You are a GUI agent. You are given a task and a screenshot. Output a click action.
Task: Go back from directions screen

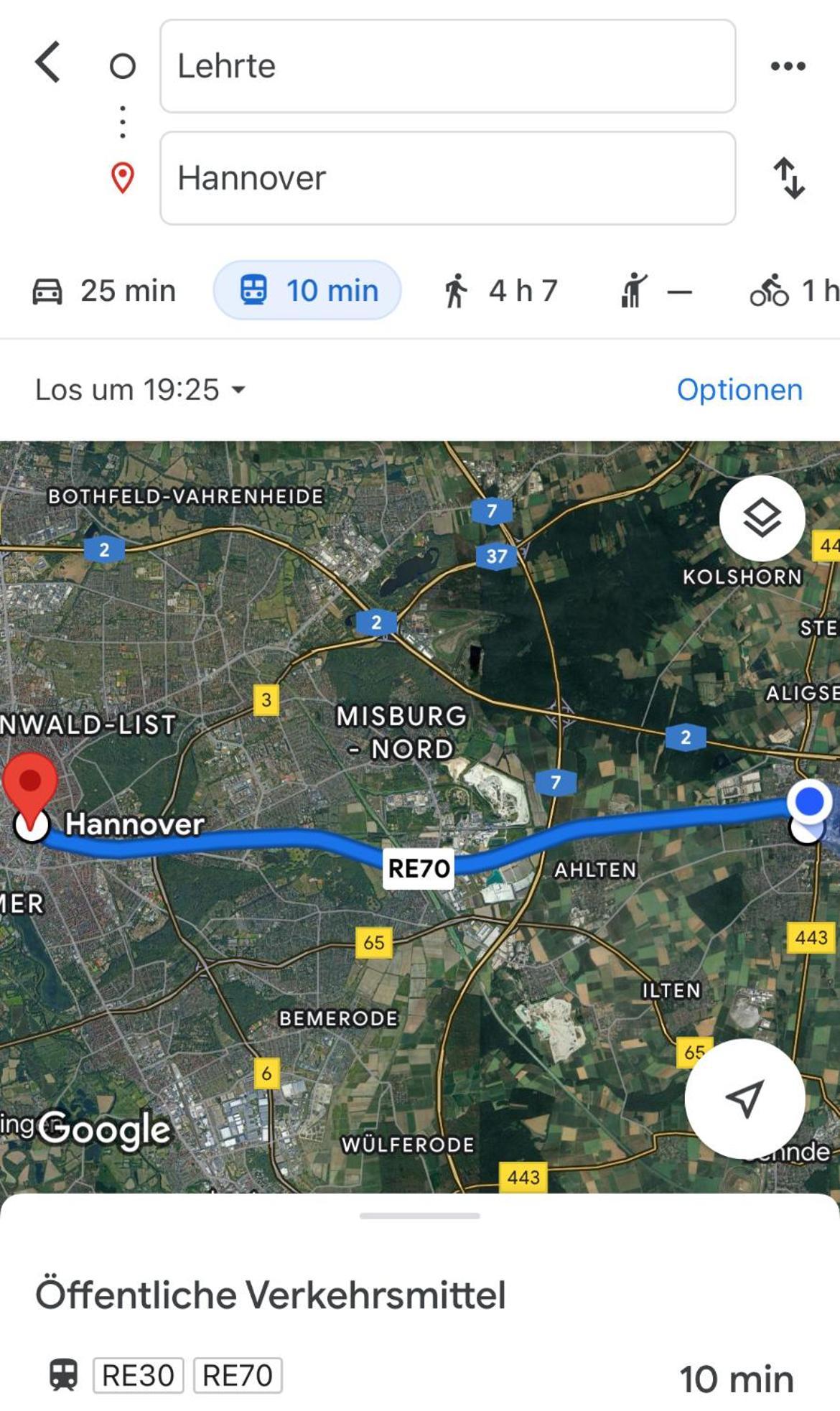[48, 62]
